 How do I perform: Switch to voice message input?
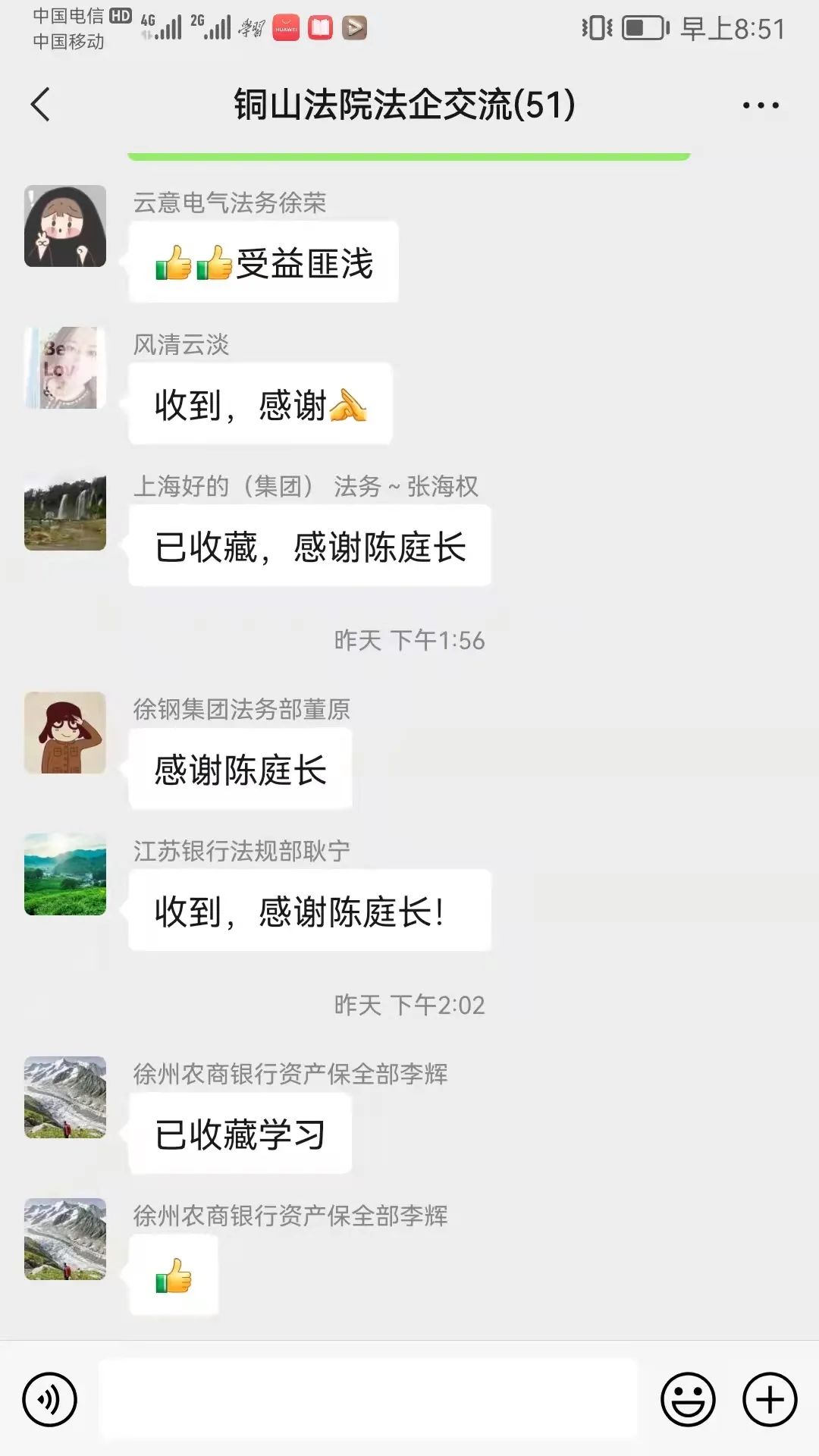pos(50,1399)
